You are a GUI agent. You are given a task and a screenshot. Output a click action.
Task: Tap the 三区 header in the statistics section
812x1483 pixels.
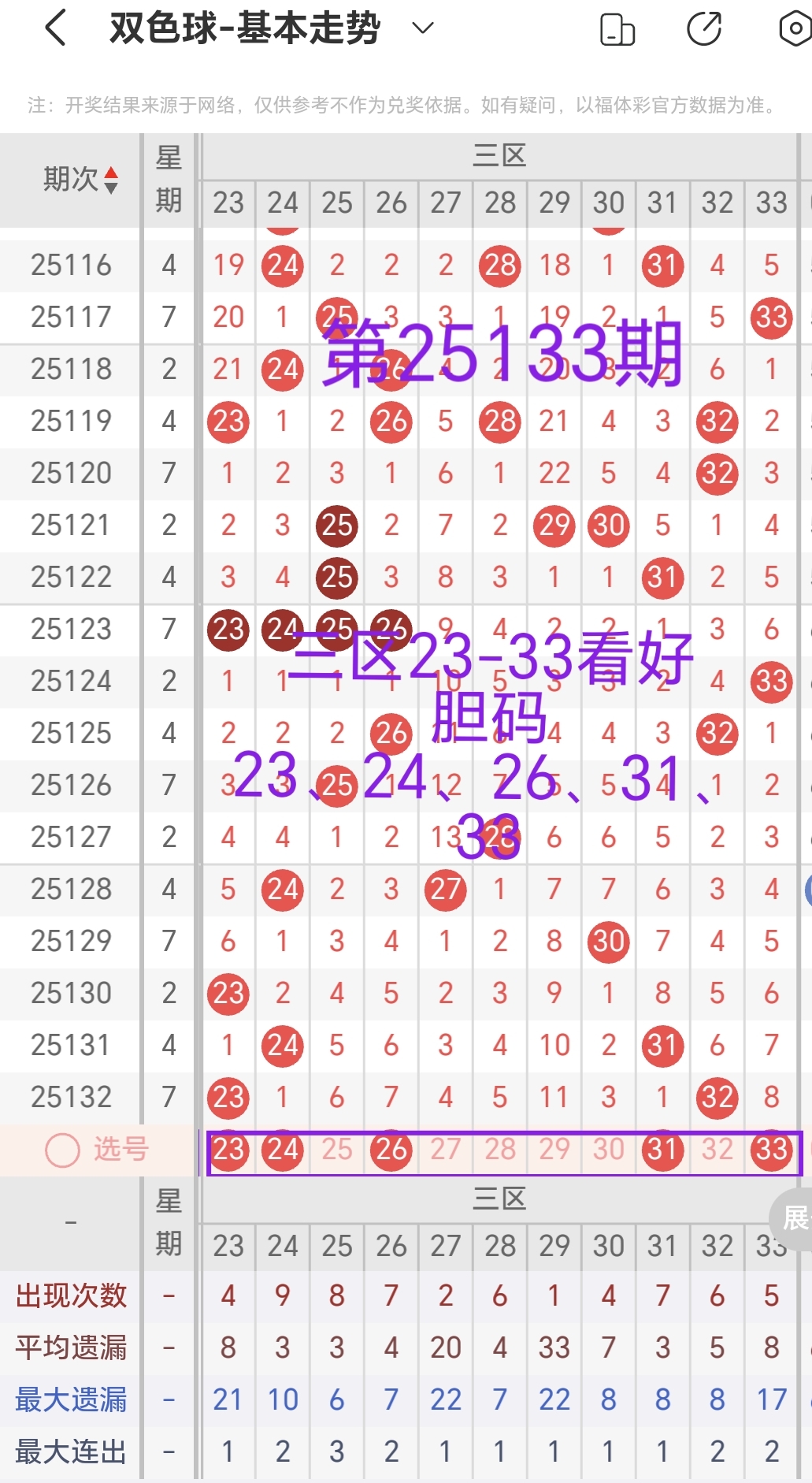tap(499, 1199)
